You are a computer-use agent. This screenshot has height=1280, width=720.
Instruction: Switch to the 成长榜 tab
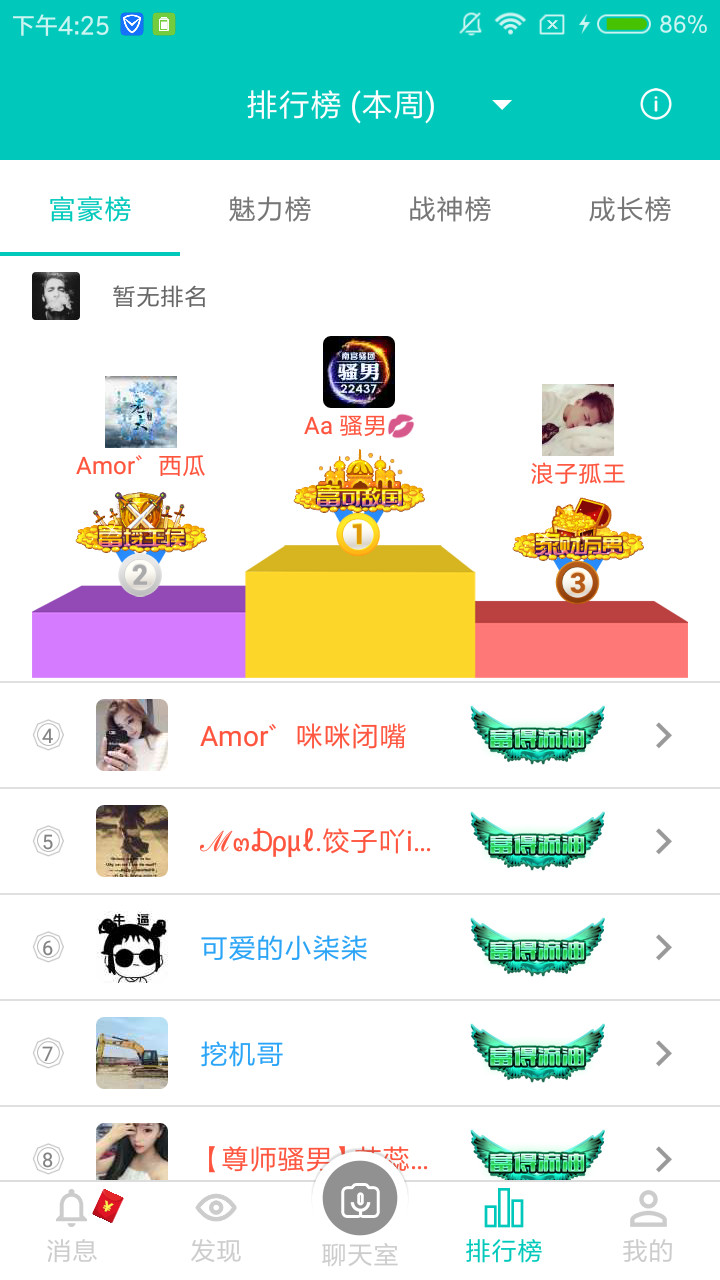click(x=629, y=209)
